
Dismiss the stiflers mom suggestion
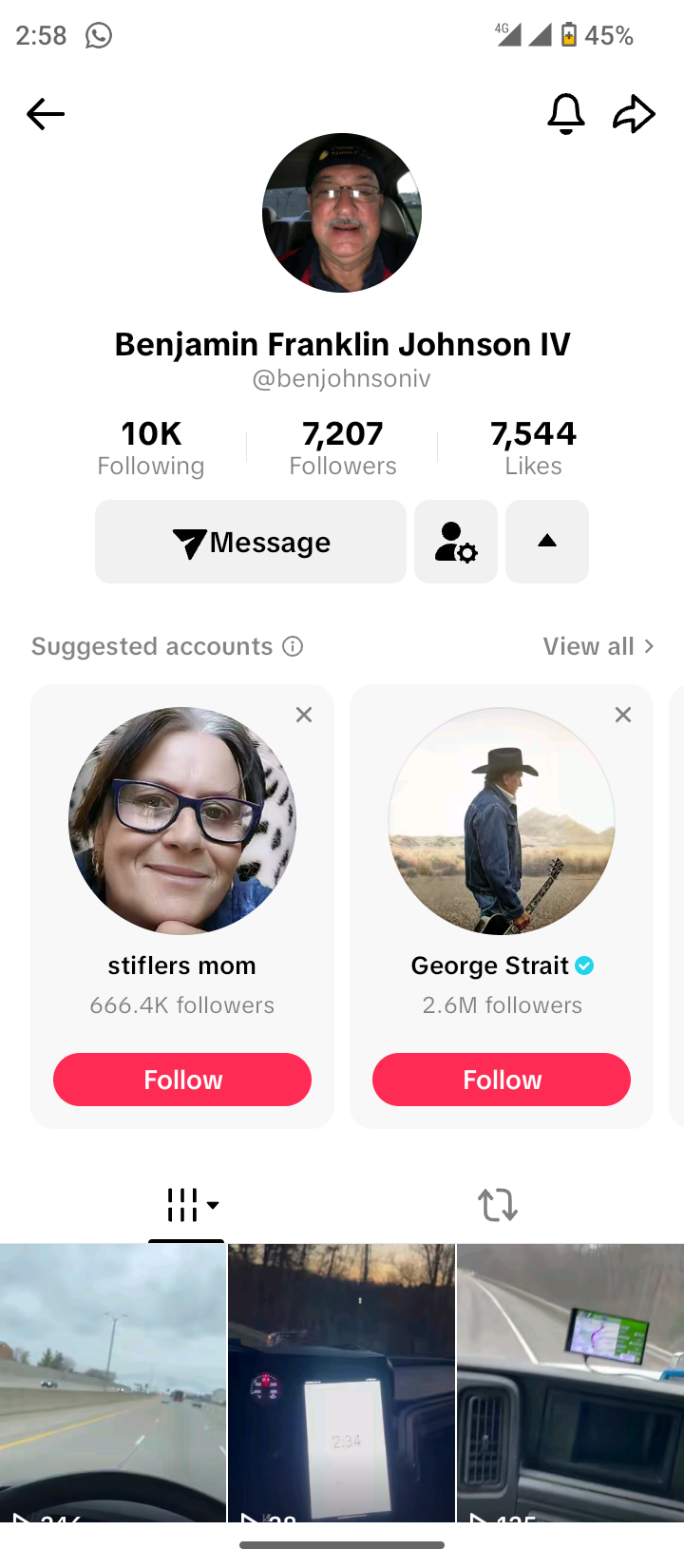[304, 715]
